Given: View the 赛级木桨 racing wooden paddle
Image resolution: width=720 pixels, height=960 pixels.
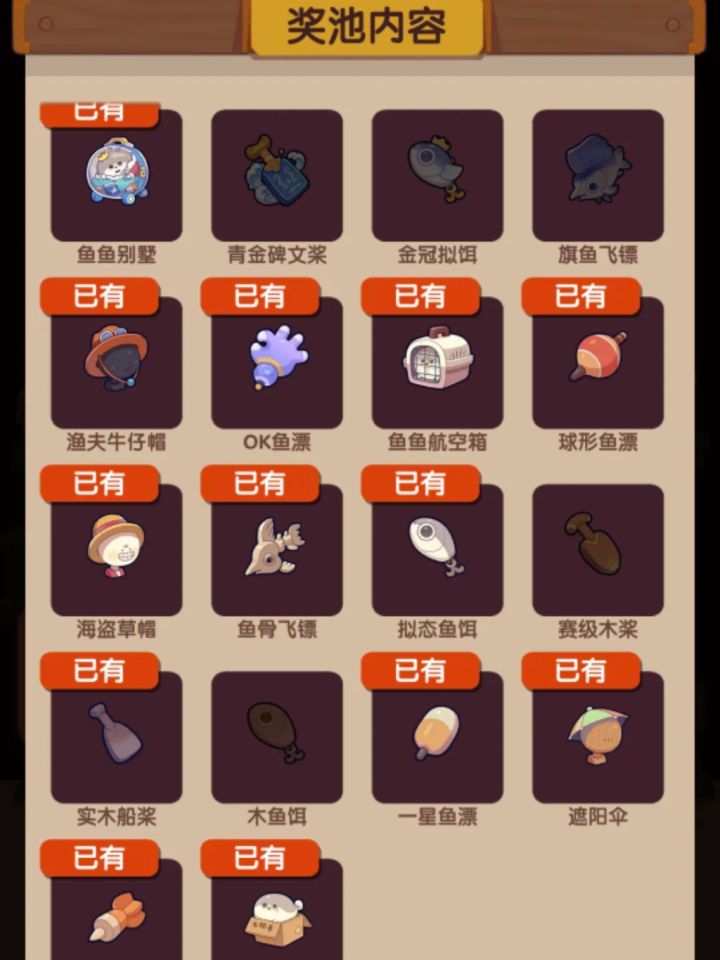Looking at the screenshot, I should pyautogui.click(x=596, y=551).
